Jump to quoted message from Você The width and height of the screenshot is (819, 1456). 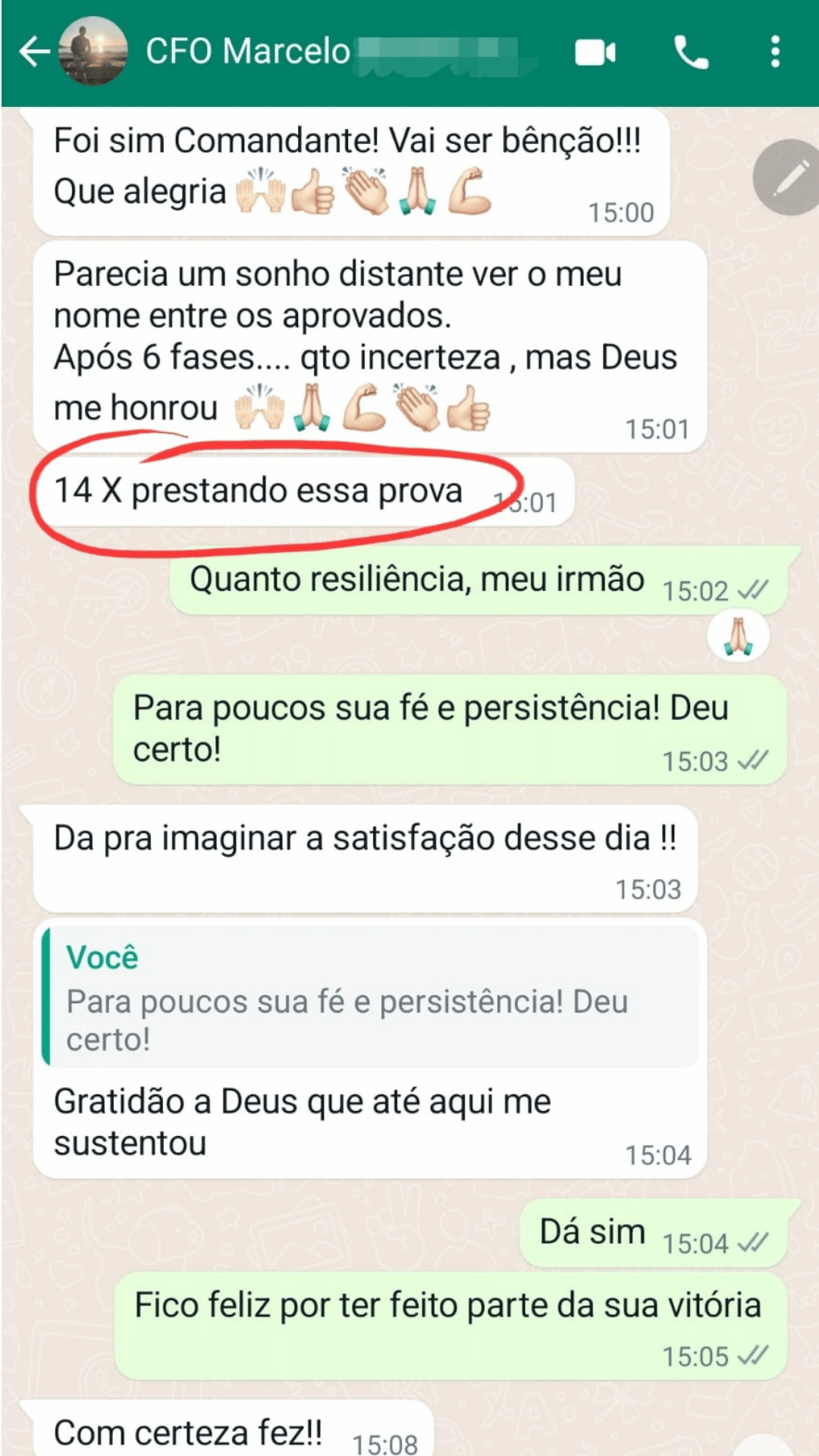(x=372, y=997)
